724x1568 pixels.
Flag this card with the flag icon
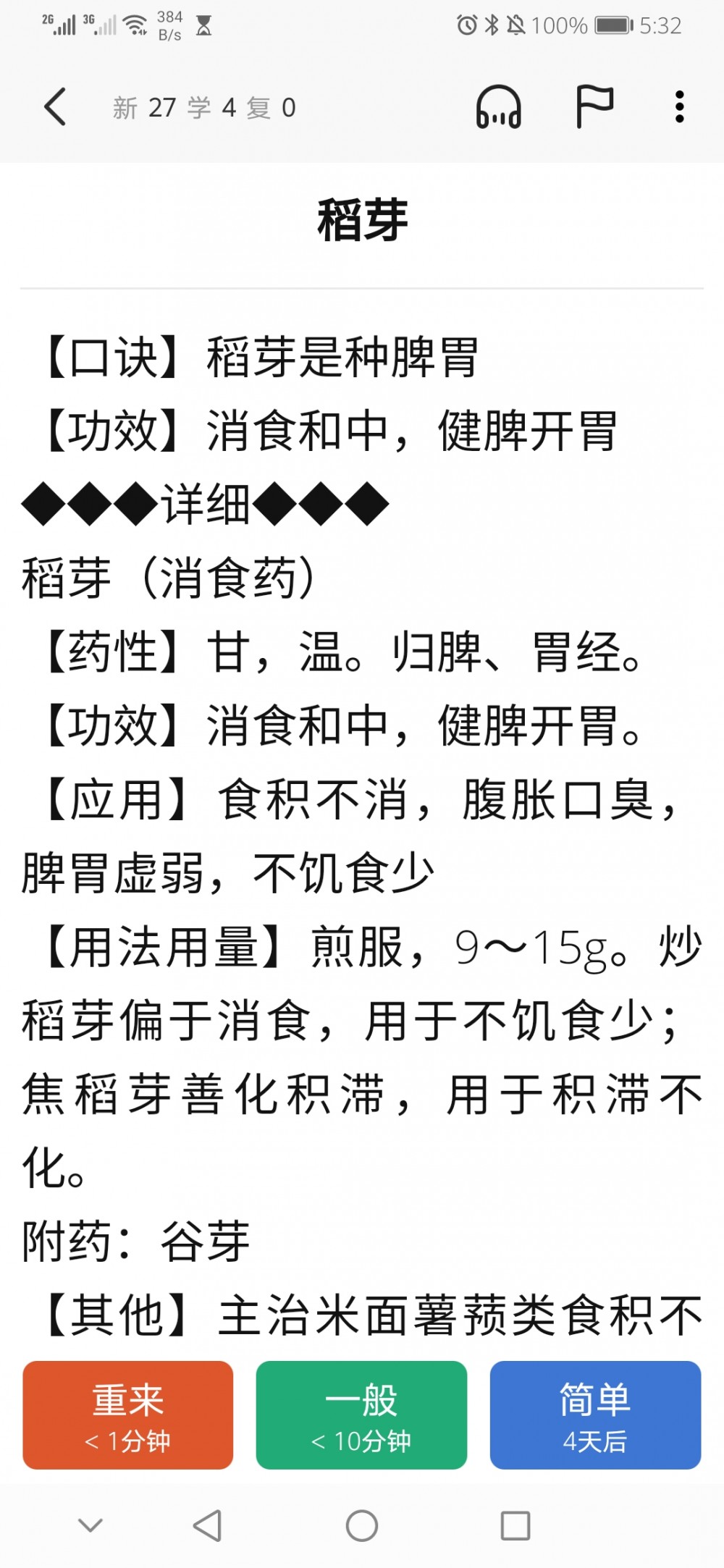tap(594, 107)
